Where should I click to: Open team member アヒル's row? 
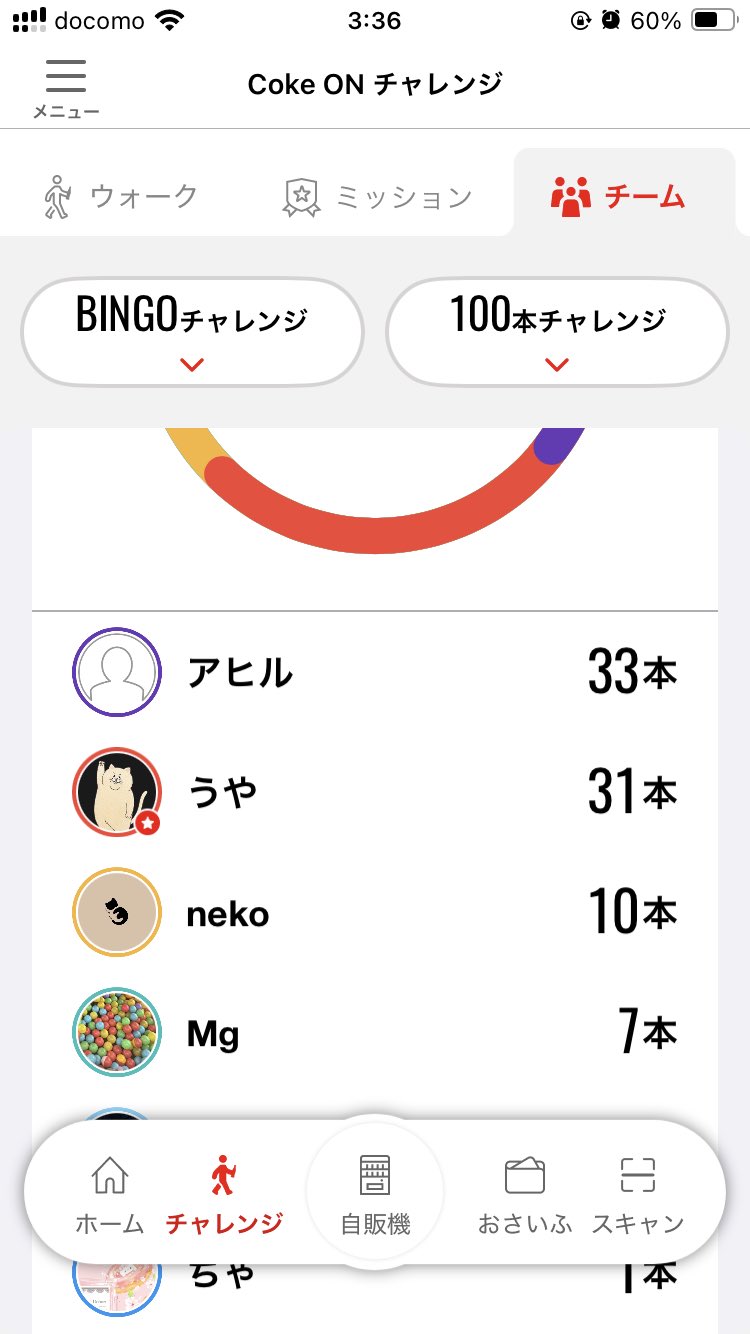(375, 672)
